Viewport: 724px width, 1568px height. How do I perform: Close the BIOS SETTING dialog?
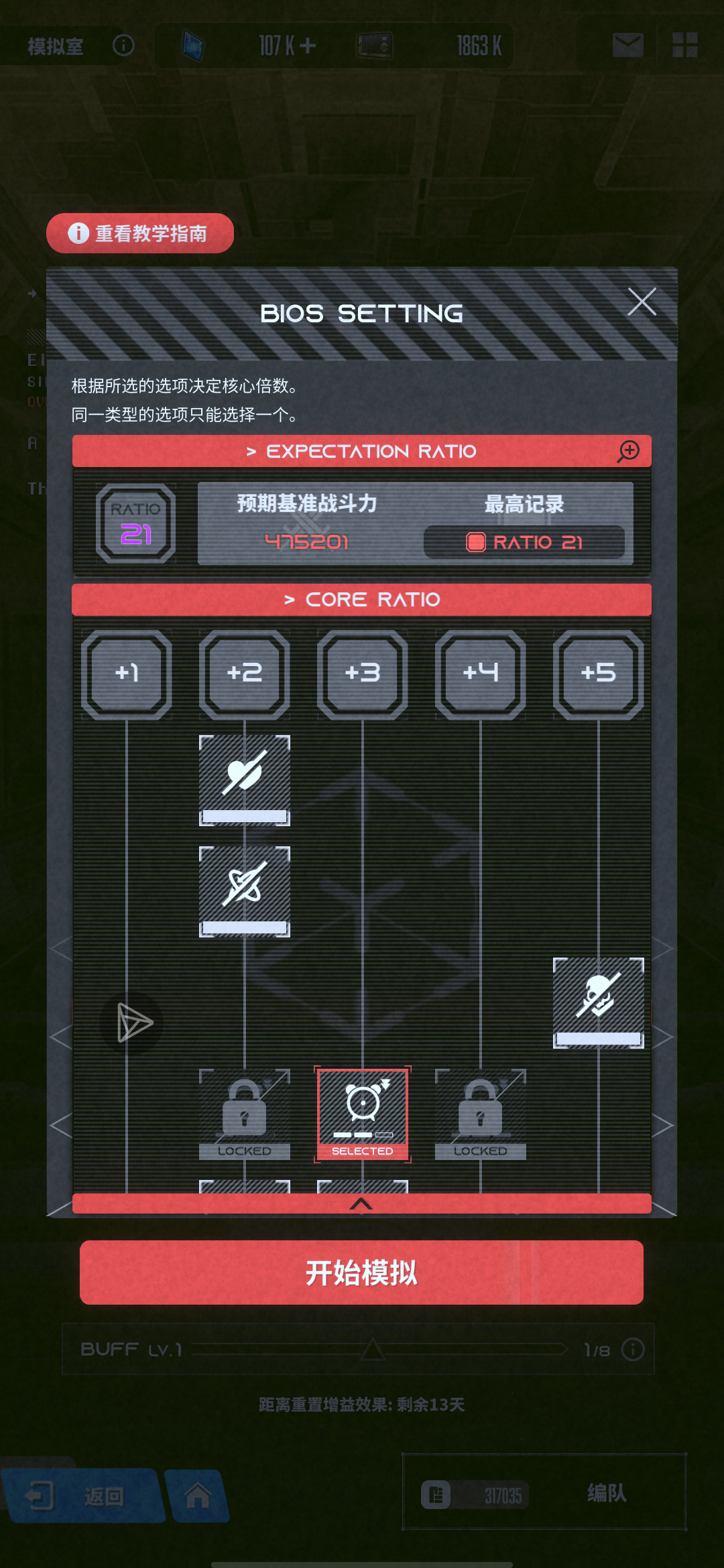pos(642,302)
